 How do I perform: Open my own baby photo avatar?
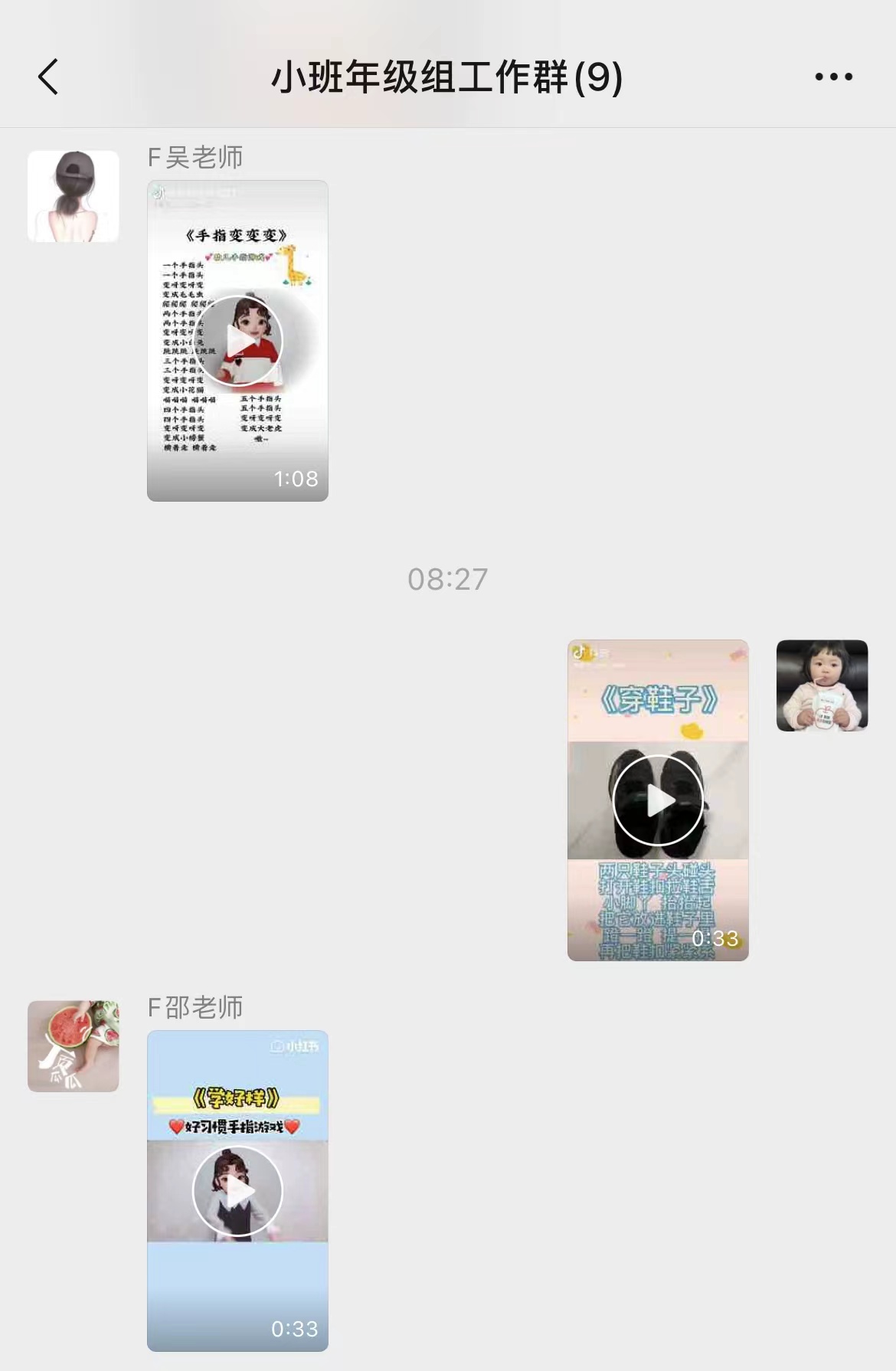point(822,685)
